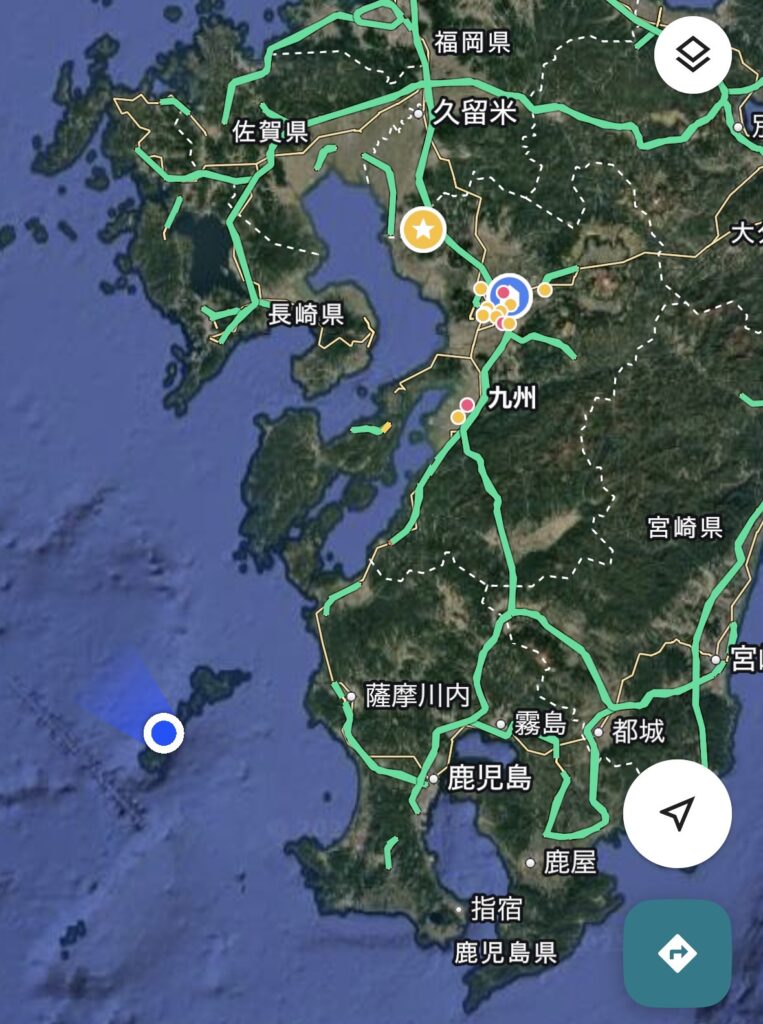763x1024 pixels.
Task: Center map on my location
Action: [677, 813]
